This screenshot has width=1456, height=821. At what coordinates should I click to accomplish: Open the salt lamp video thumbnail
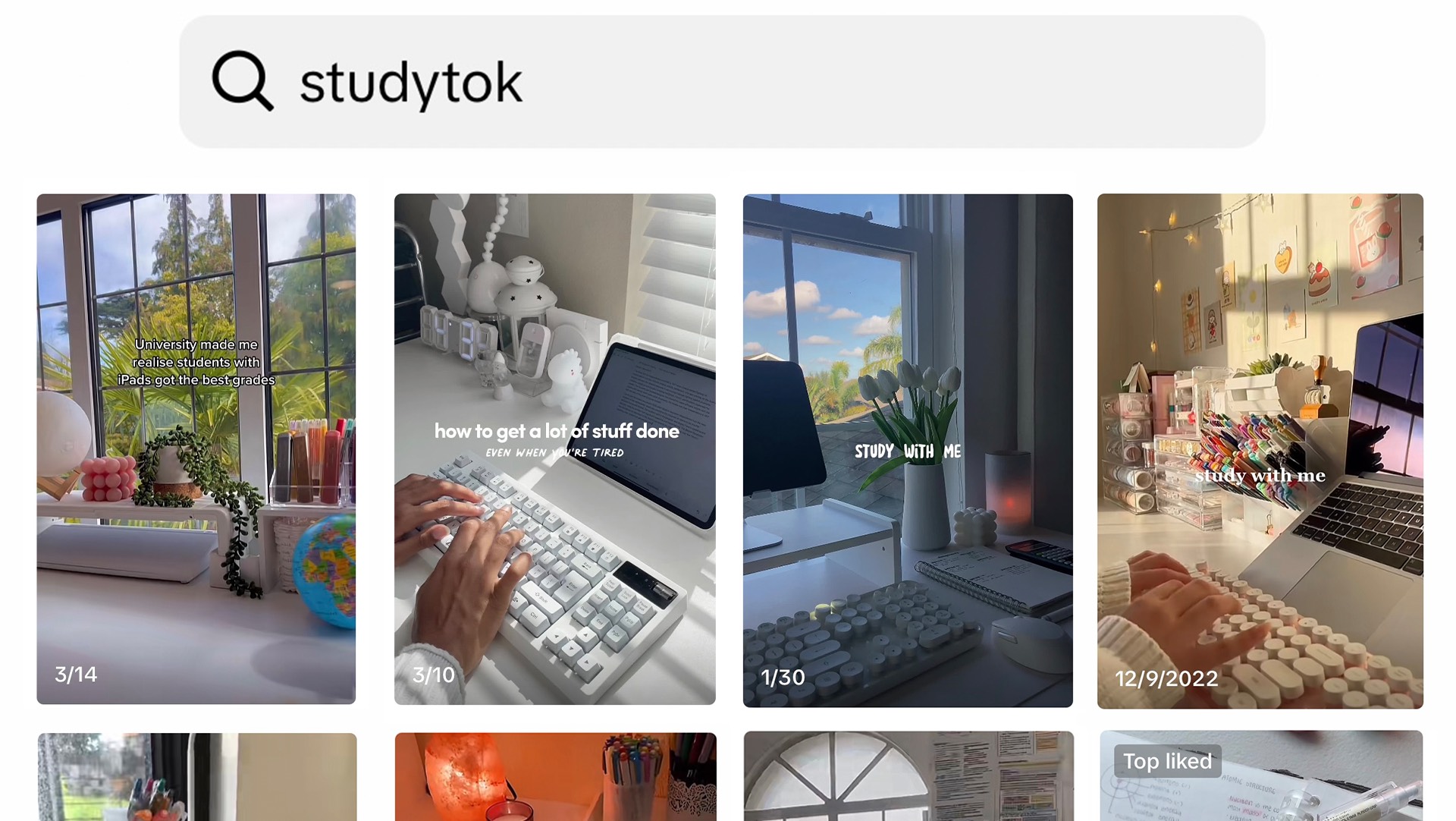tap(554, 778)
